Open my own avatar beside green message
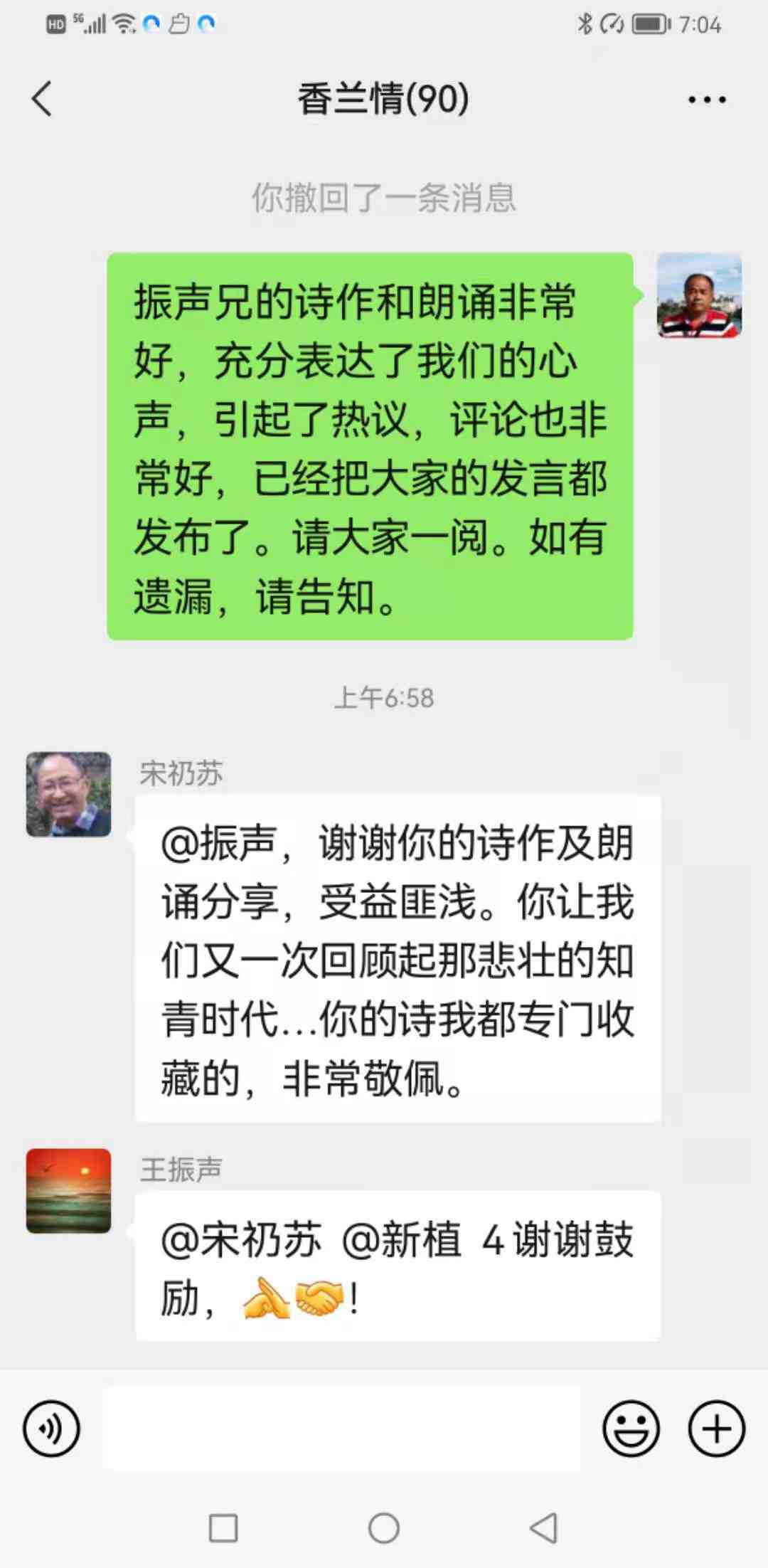768x1568 pixels. [x=699, y=295]
